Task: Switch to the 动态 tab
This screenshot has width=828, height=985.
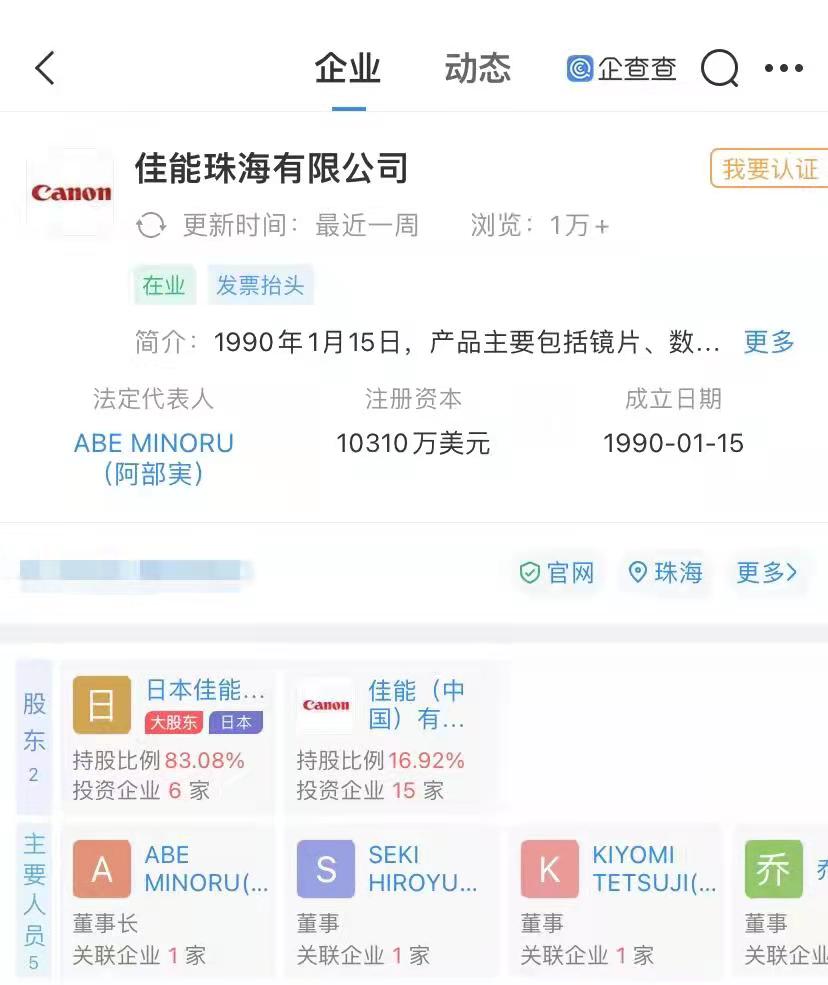Action: coord(477,69)
